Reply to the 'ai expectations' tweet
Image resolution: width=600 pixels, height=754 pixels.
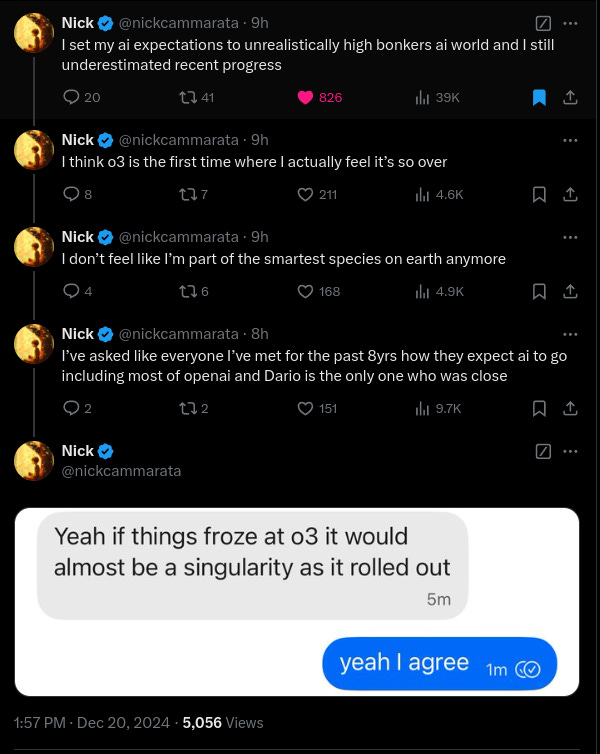pyautogui.click(x=71, y=98)
